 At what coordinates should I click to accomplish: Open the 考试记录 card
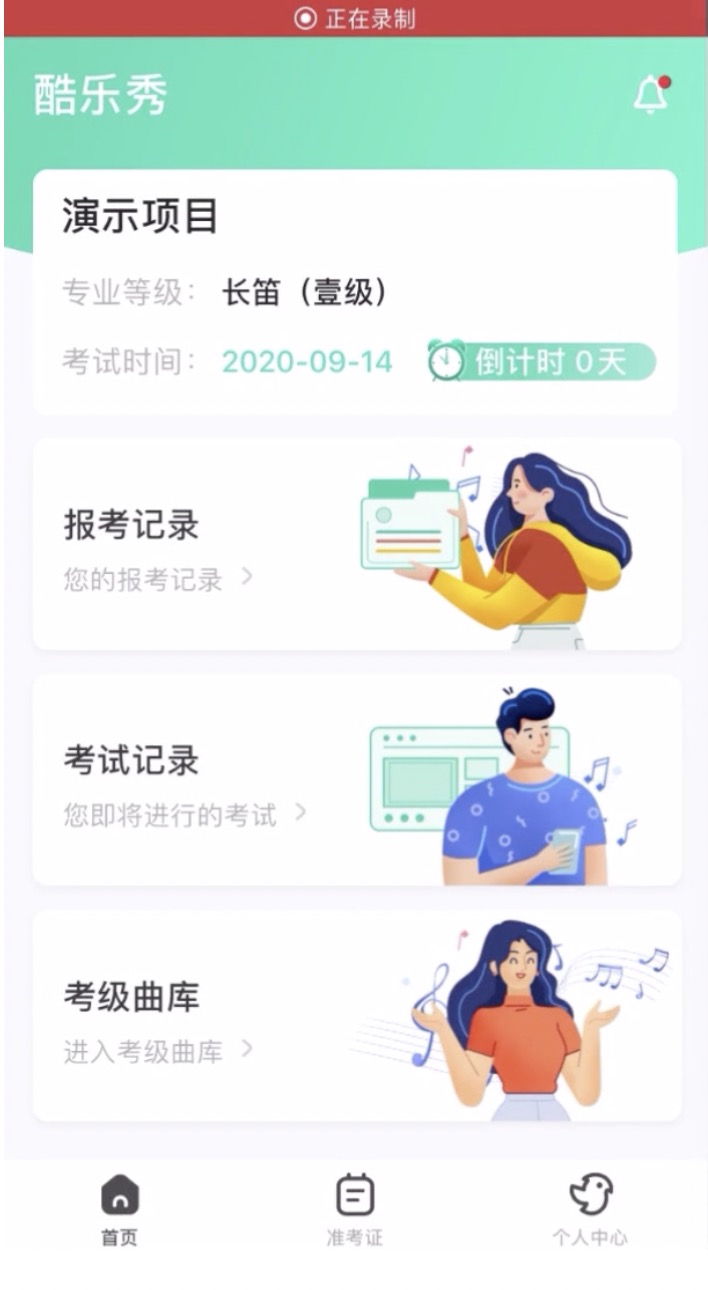(357, 780)
